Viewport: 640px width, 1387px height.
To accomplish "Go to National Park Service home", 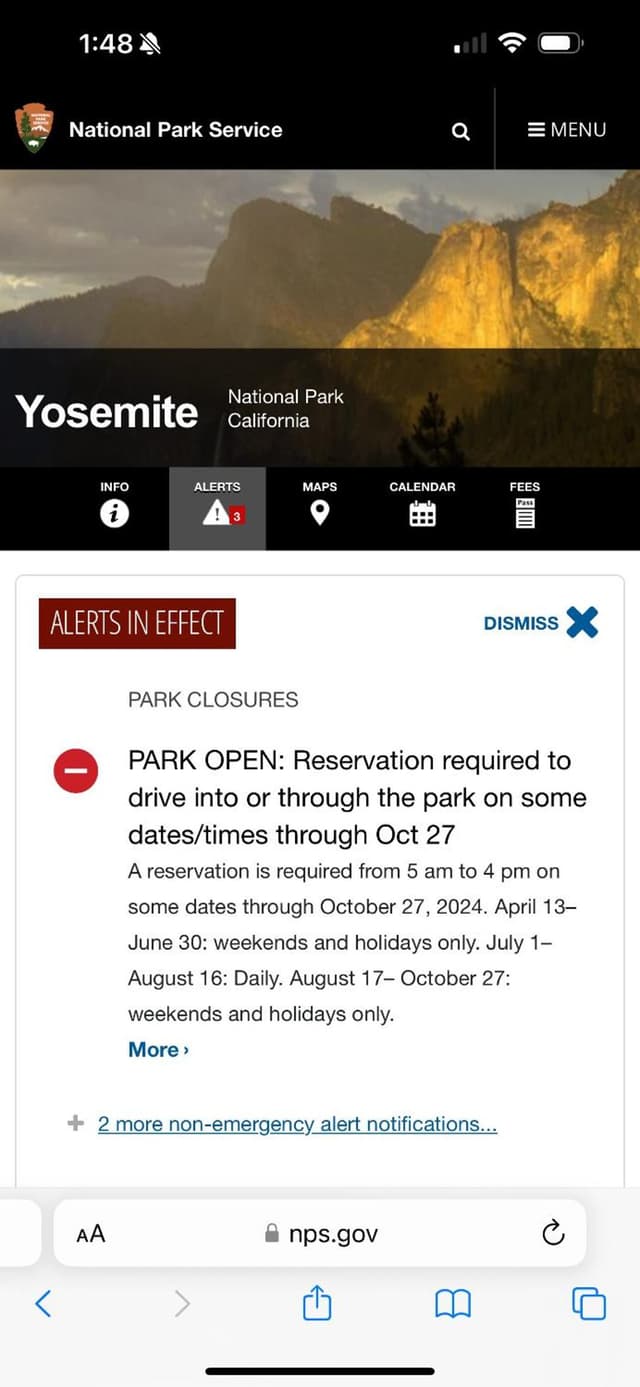I will tap(148, 129).
